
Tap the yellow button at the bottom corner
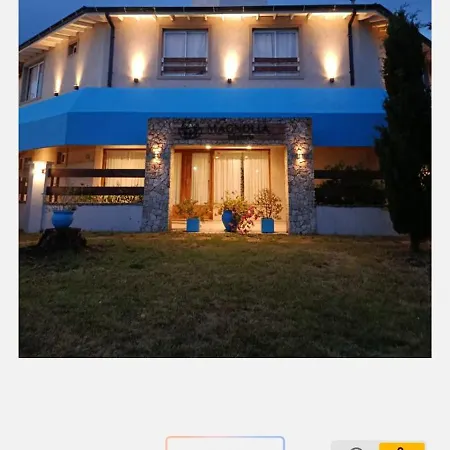coord(402,446)
